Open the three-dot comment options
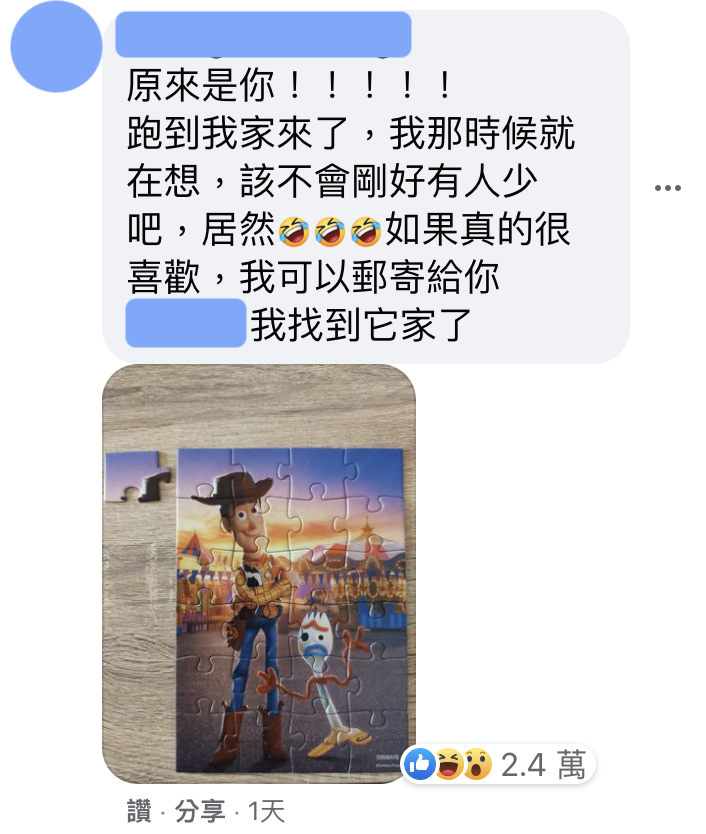Screen dimensions: 706x834 click(667, 187)
